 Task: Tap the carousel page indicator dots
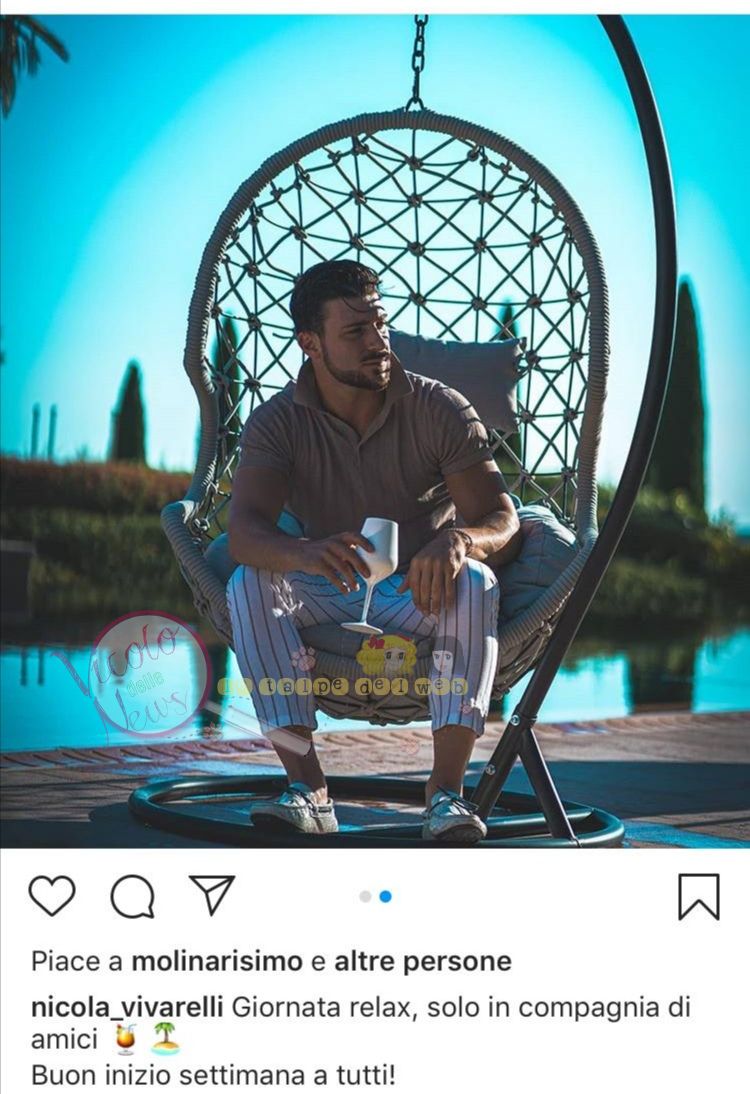[375, 896]
